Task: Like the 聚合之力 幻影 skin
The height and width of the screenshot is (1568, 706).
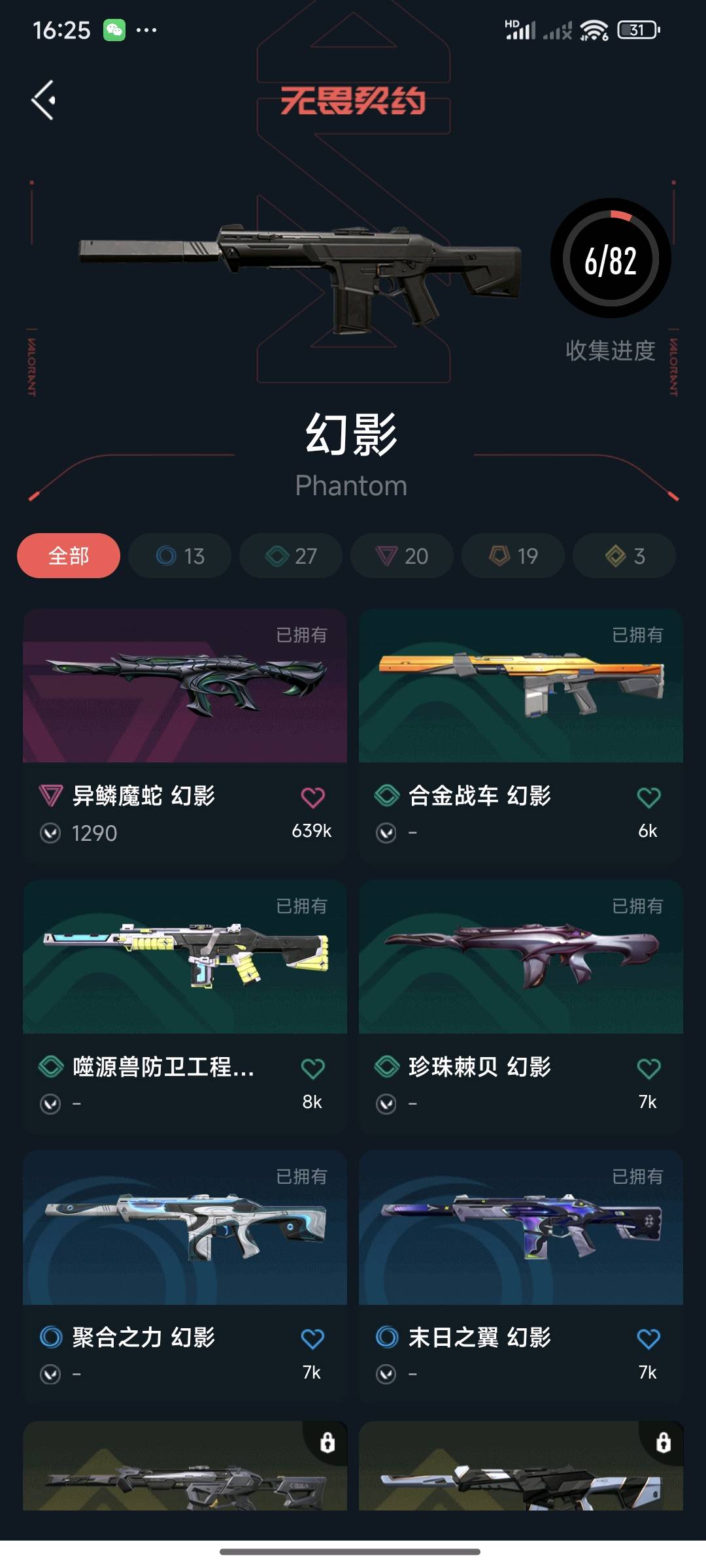Action: click(312, 1339)
